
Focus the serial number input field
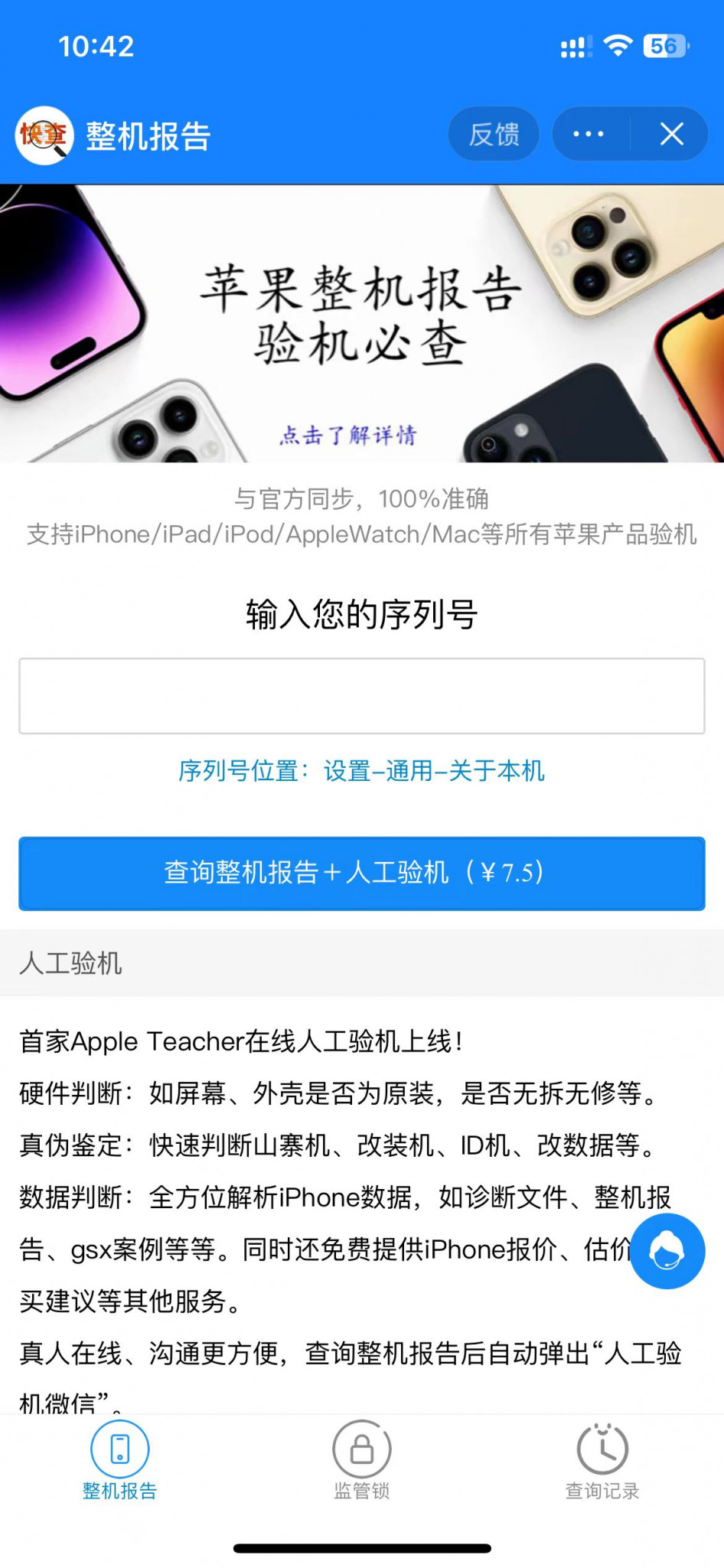tap(362, 696)
